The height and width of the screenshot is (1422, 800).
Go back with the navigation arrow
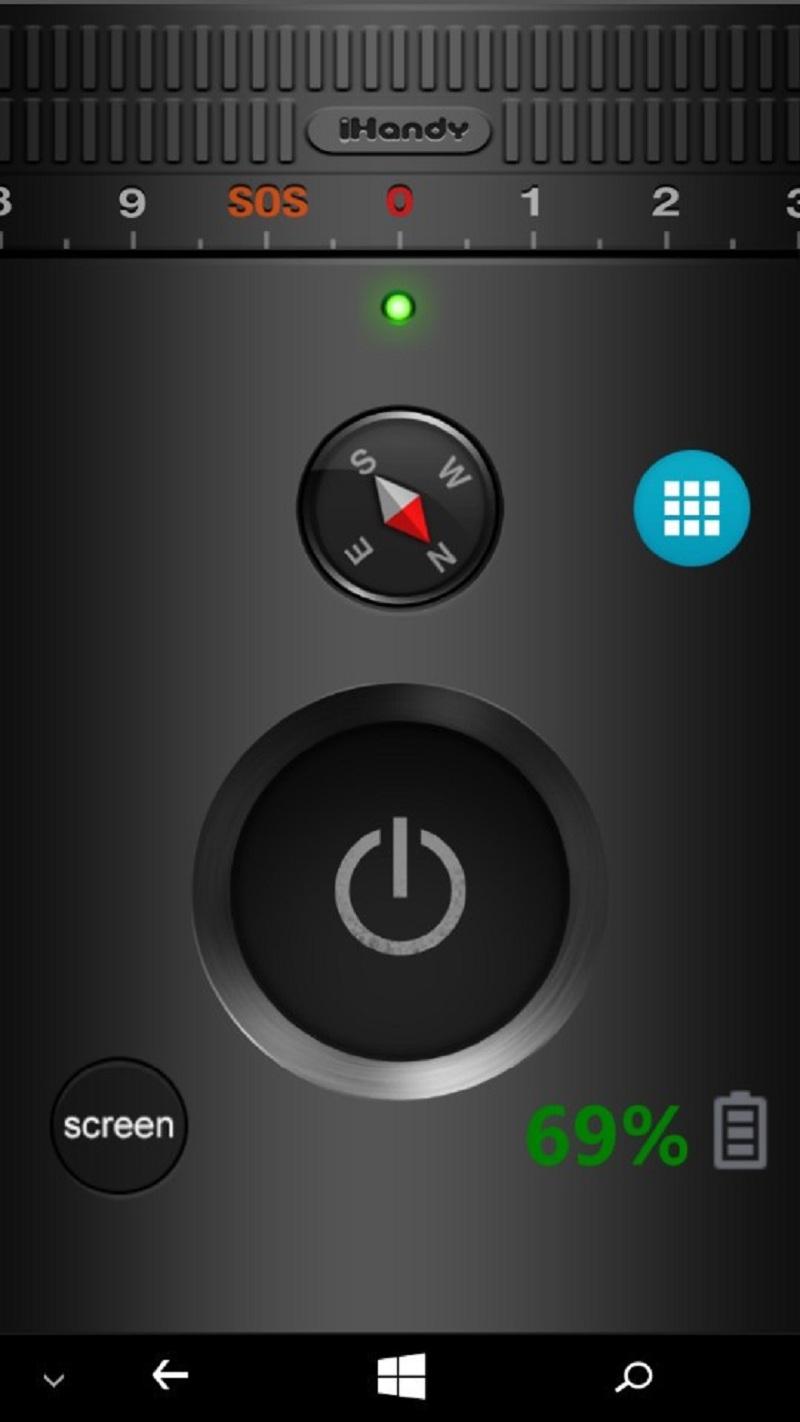point(170,1377)
